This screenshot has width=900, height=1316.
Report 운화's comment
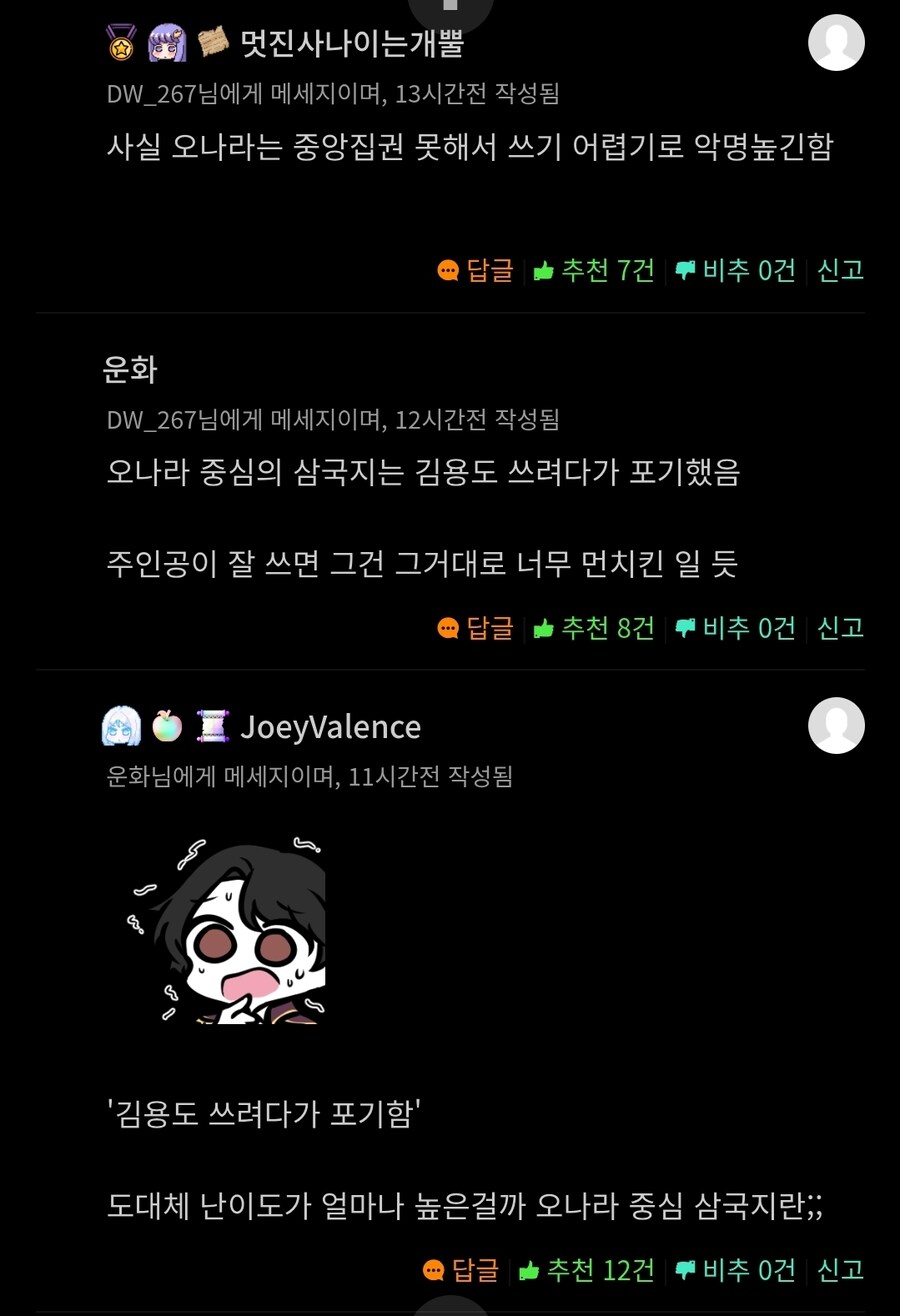(840, 628)
